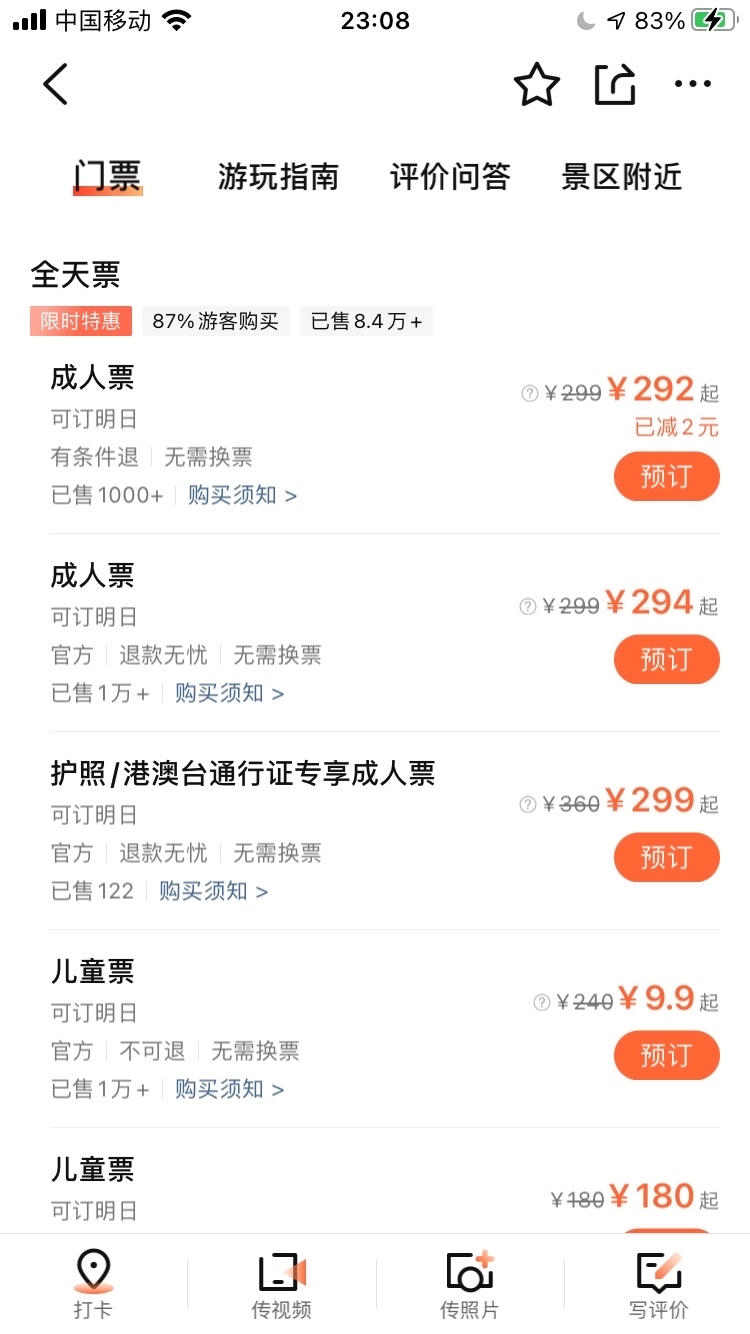View 购买须知 for the 护照/港澳台通行证 ticket

(x=213, y=891)
